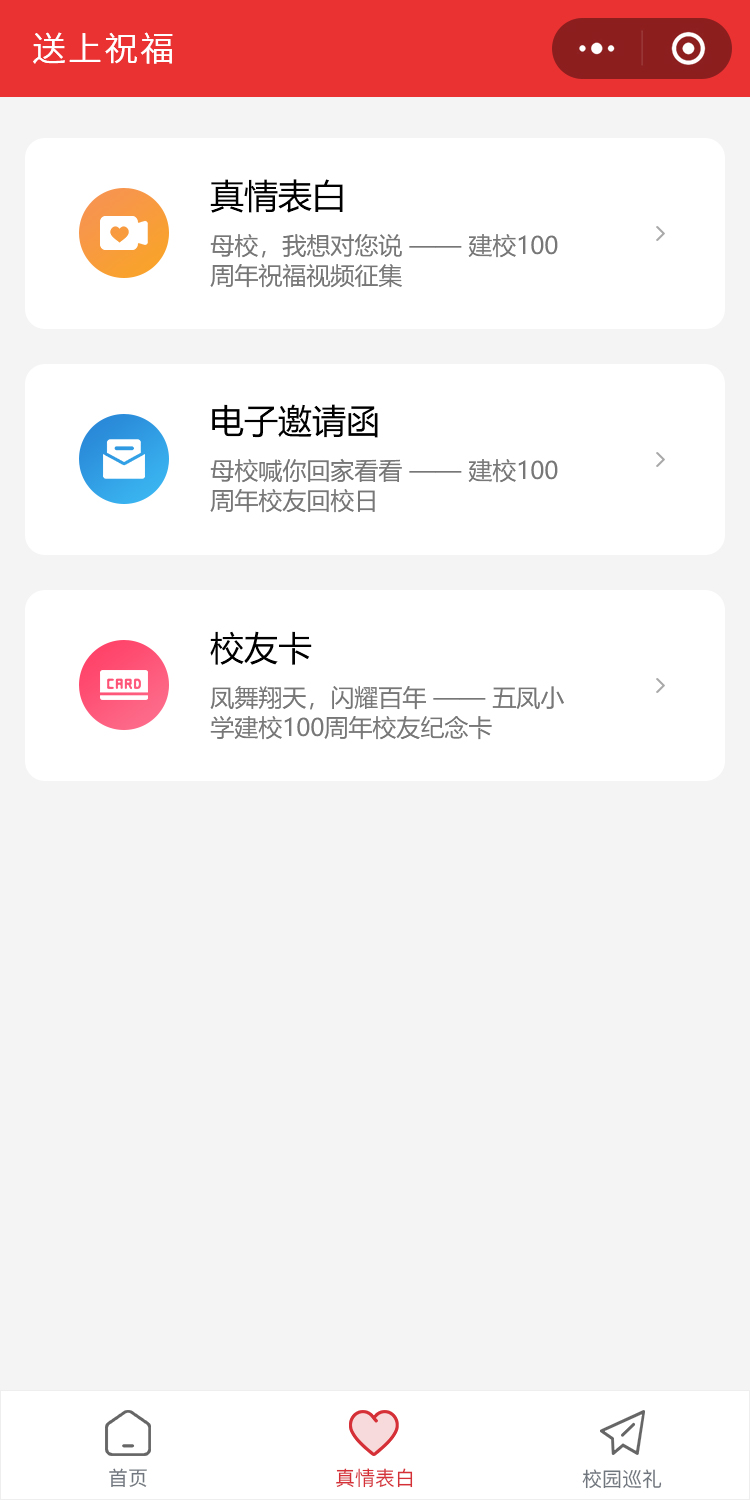Select the 真情表白 bottom tab
The width and height of the screenshot is (750, 1500).
pyautogui.click(x=374, y=1447)
